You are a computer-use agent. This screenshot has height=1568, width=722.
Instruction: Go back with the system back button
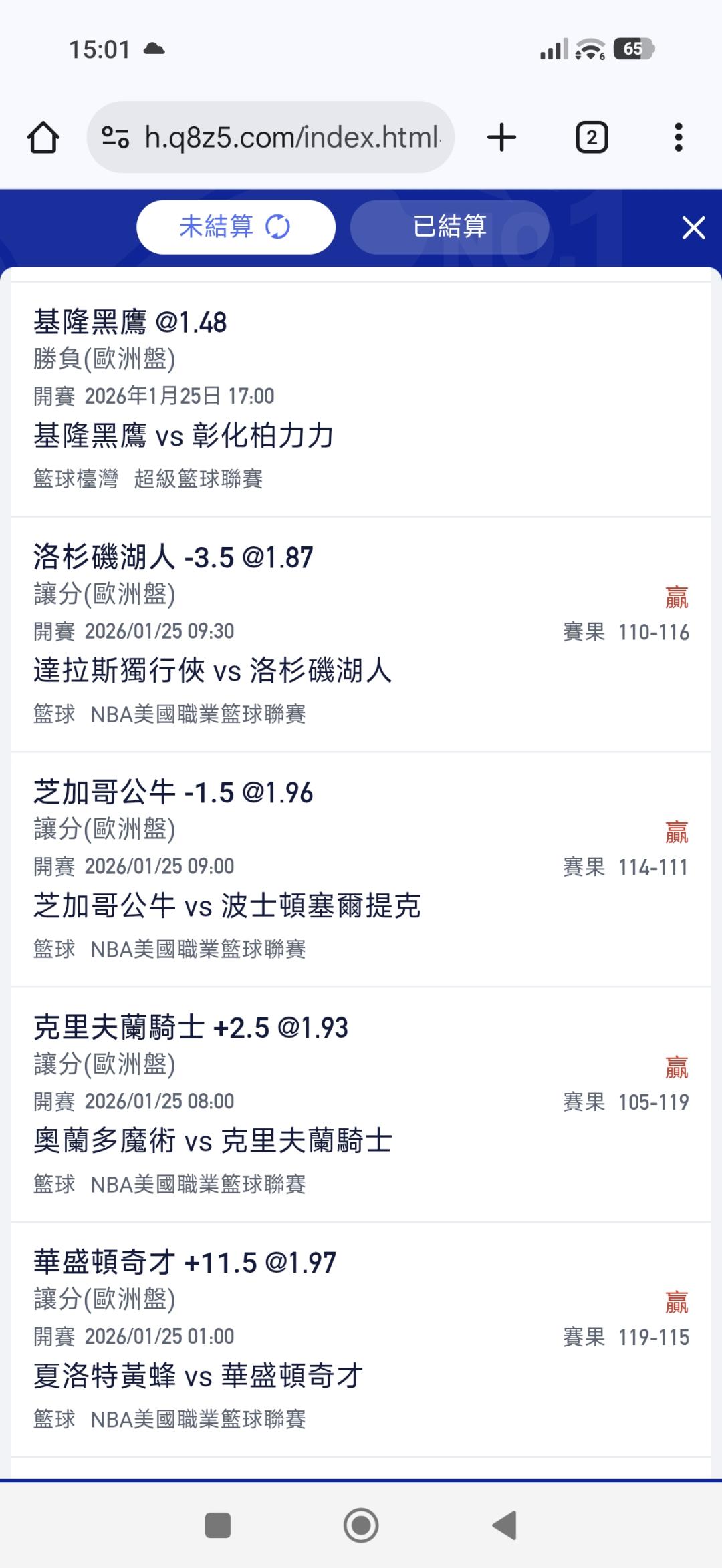point(505,1525)
